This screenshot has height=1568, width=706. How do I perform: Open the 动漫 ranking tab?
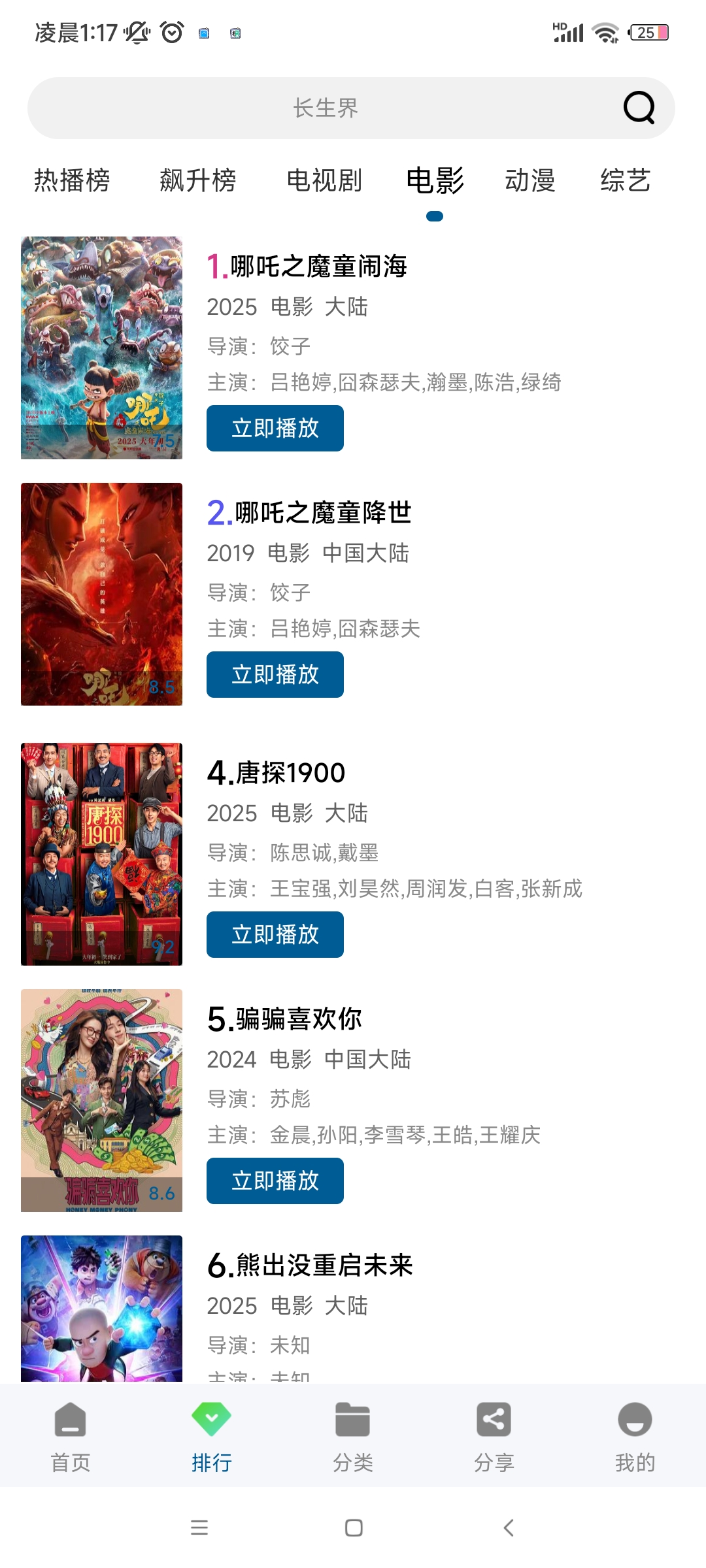click(x=529, y=180)
